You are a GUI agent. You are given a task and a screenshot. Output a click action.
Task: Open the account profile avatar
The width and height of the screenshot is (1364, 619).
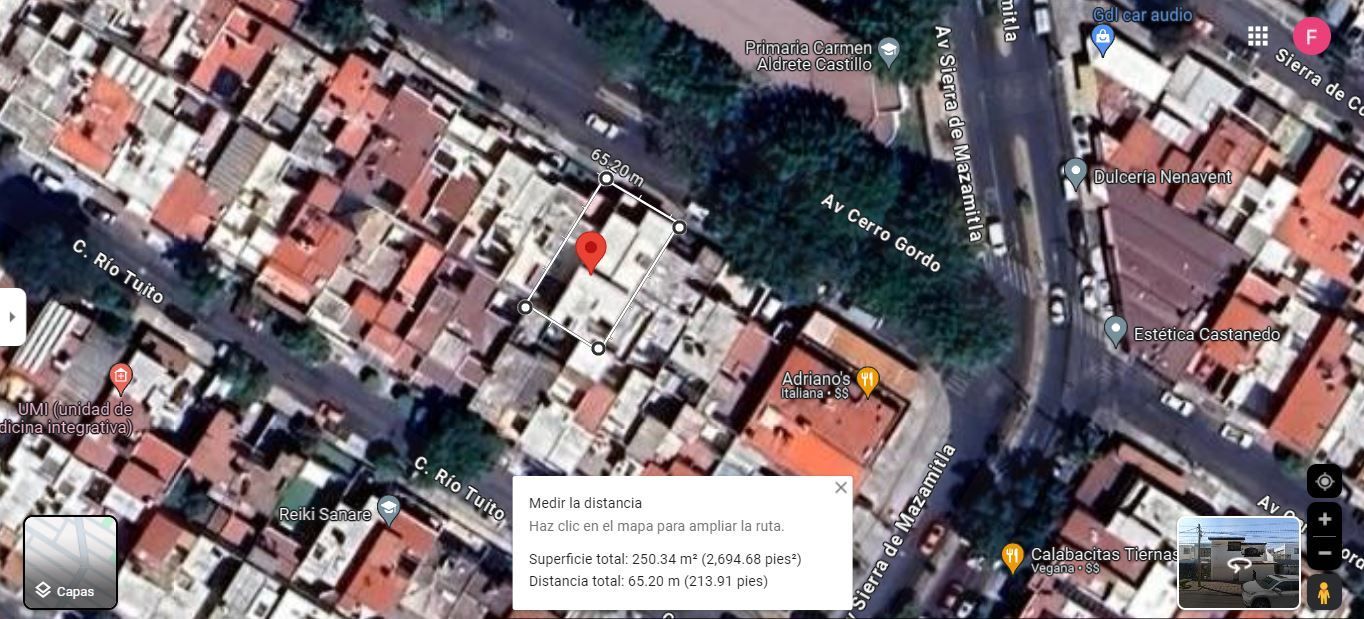1311,37
